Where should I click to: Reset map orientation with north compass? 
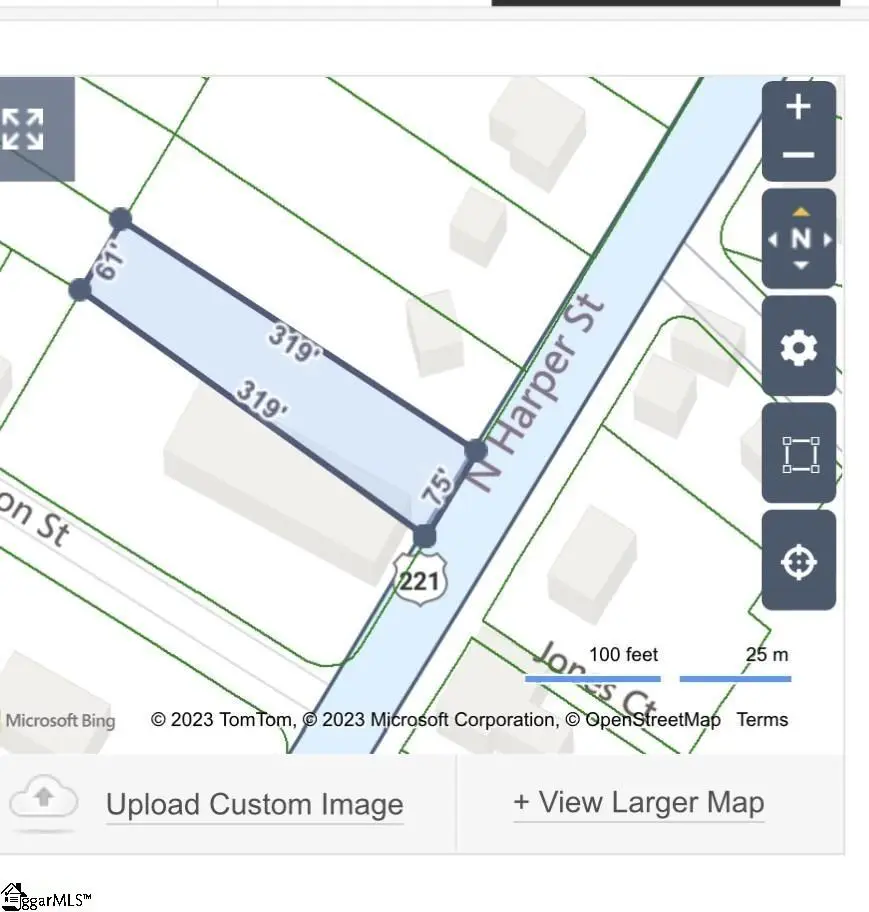click(x=799, y=239)
